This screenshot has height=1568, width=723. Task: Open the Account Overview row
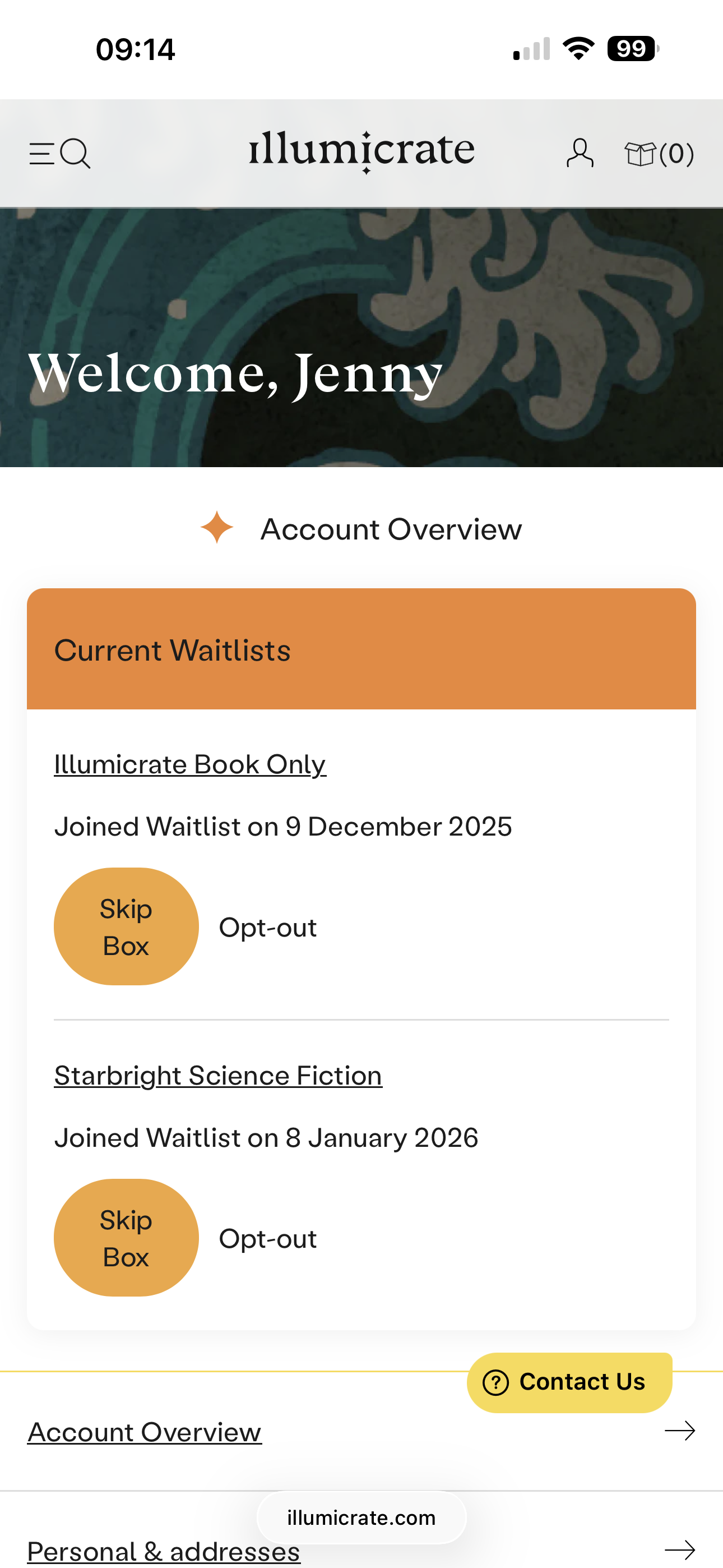(144, 1432)
